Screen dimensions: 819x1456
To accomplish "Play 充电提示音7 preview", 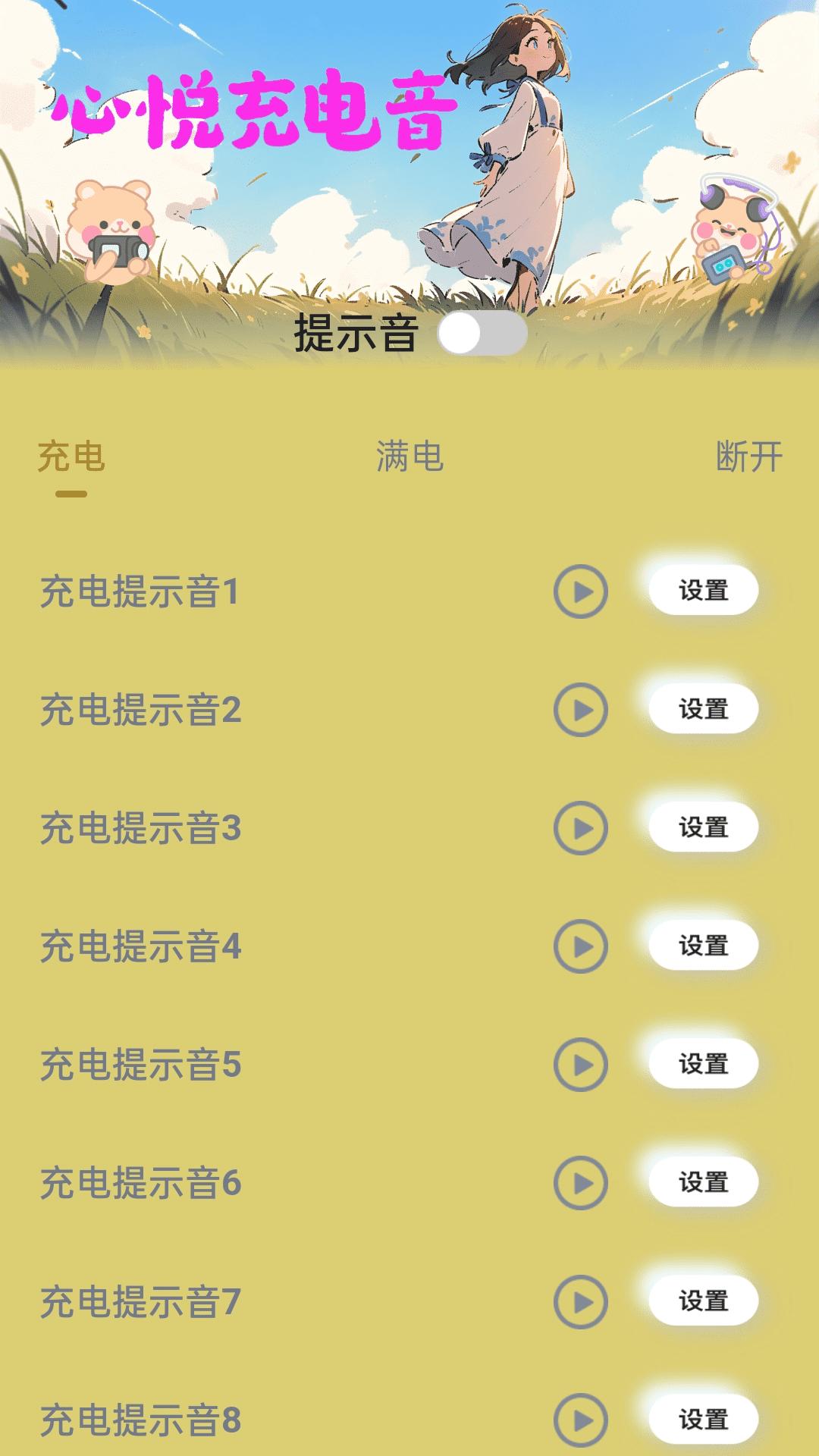I will click(581, 1302).
